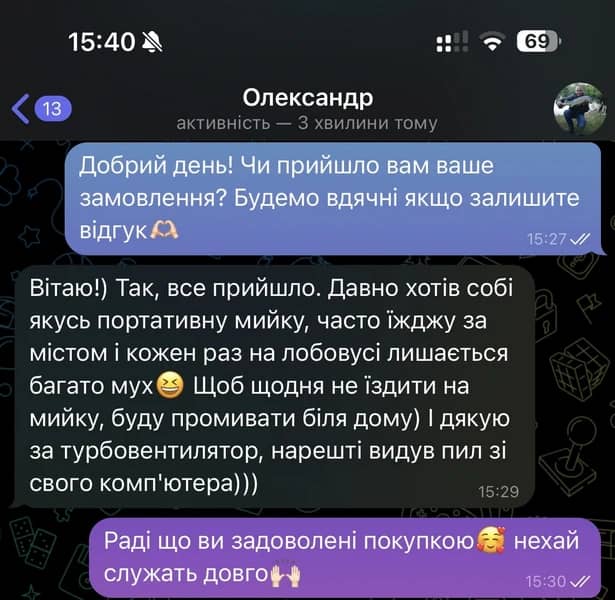Open Олександр's contact info from the header

tap(307, 99)
